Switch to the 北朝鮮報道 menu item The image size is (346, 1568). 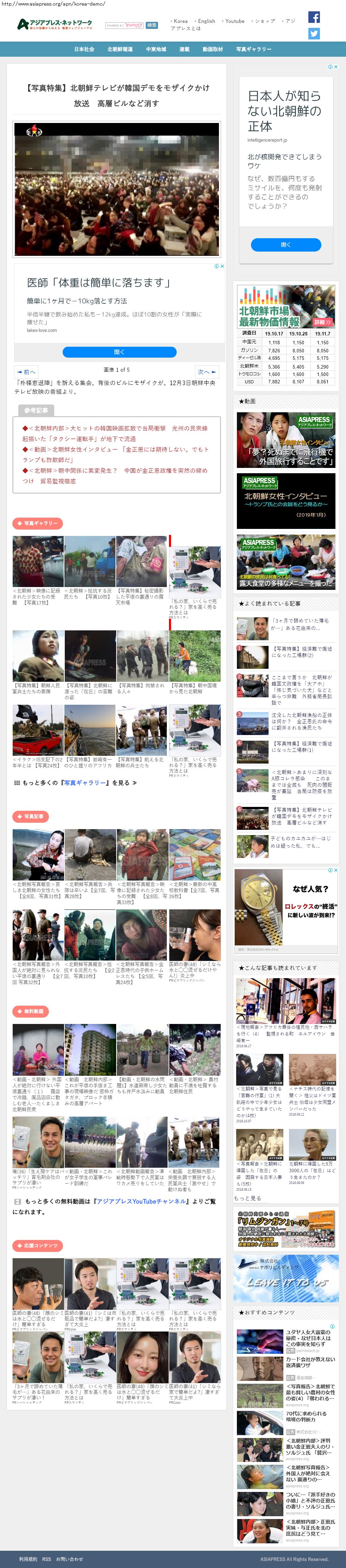click(120, 49)
